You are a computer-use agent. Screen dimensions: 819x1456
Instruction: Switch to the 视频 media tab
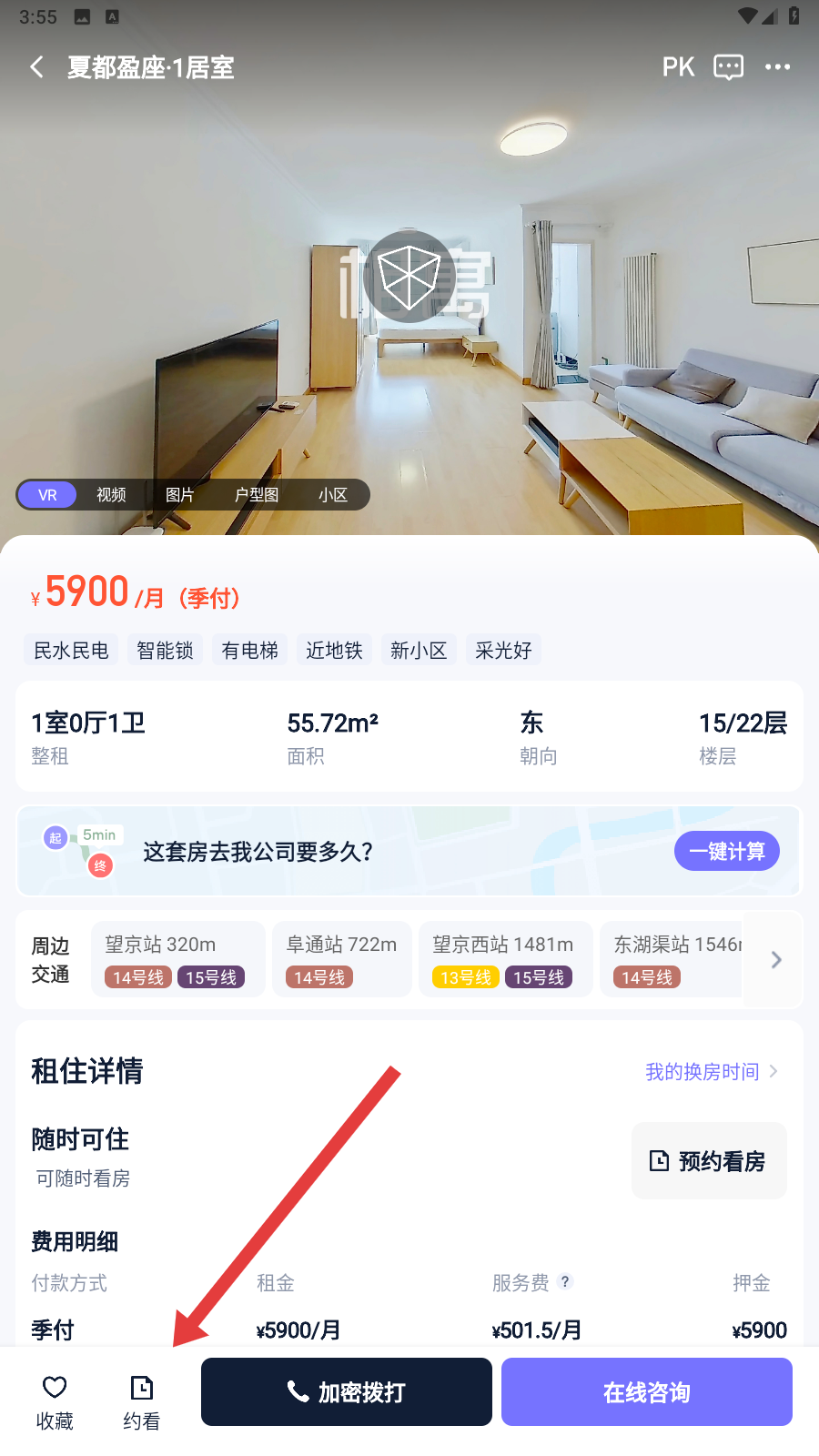111,495
